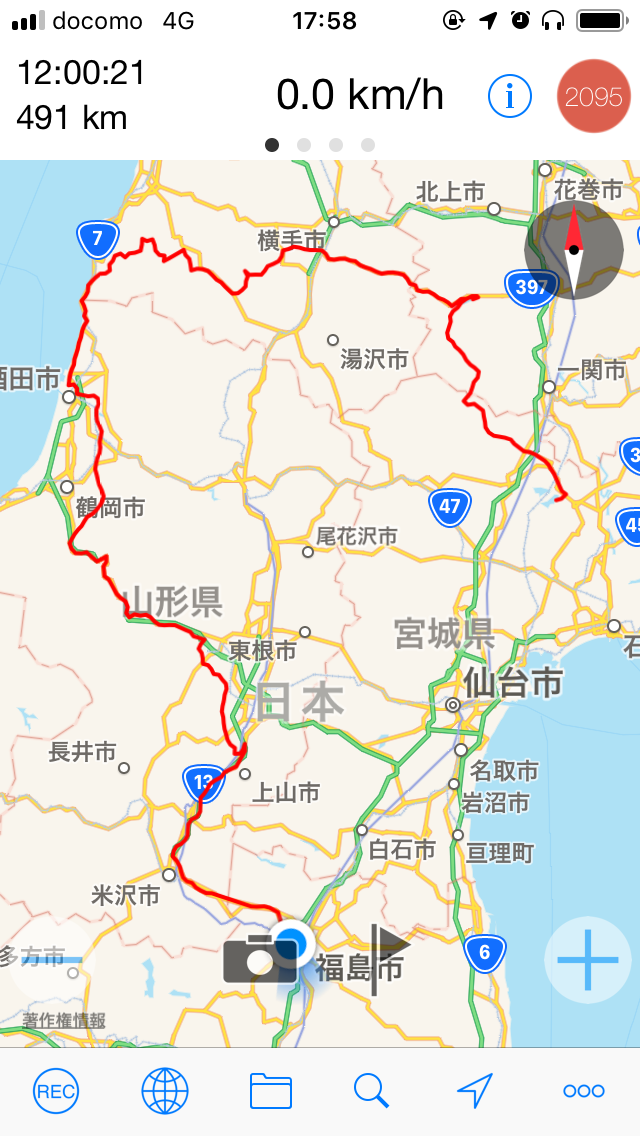Open the info button in the top bar
Viewport: 640px width, 1136px height.
[x=510, y=97]
